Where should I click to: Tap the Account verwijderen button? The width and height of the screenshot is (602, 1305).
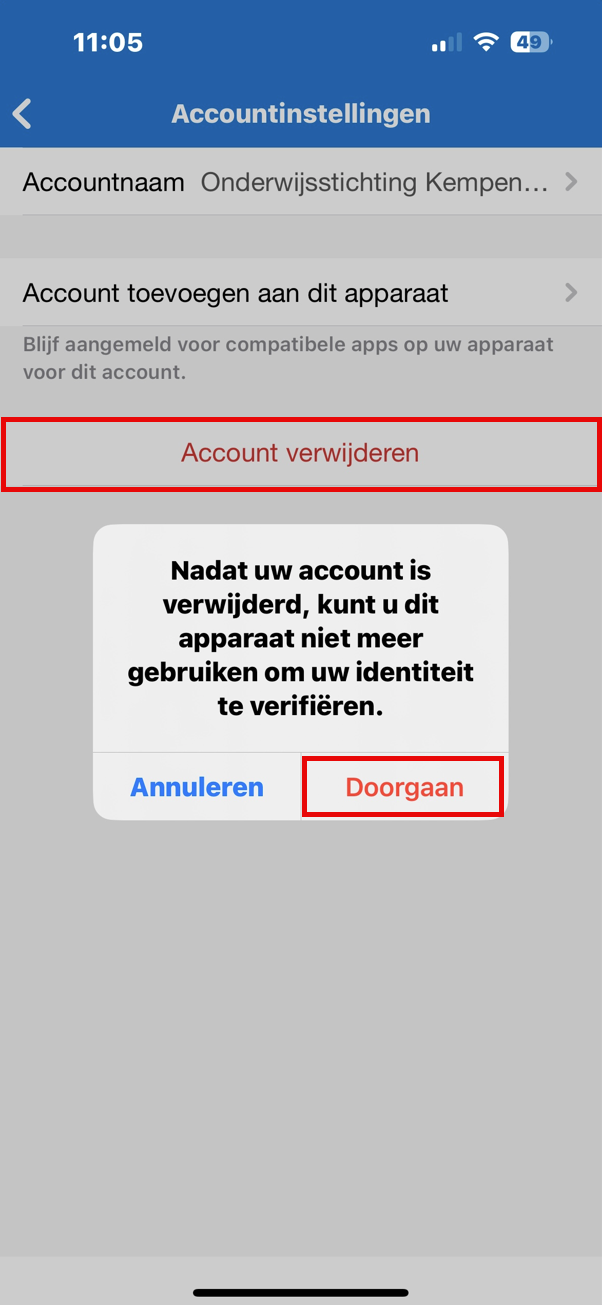(300, 453)
